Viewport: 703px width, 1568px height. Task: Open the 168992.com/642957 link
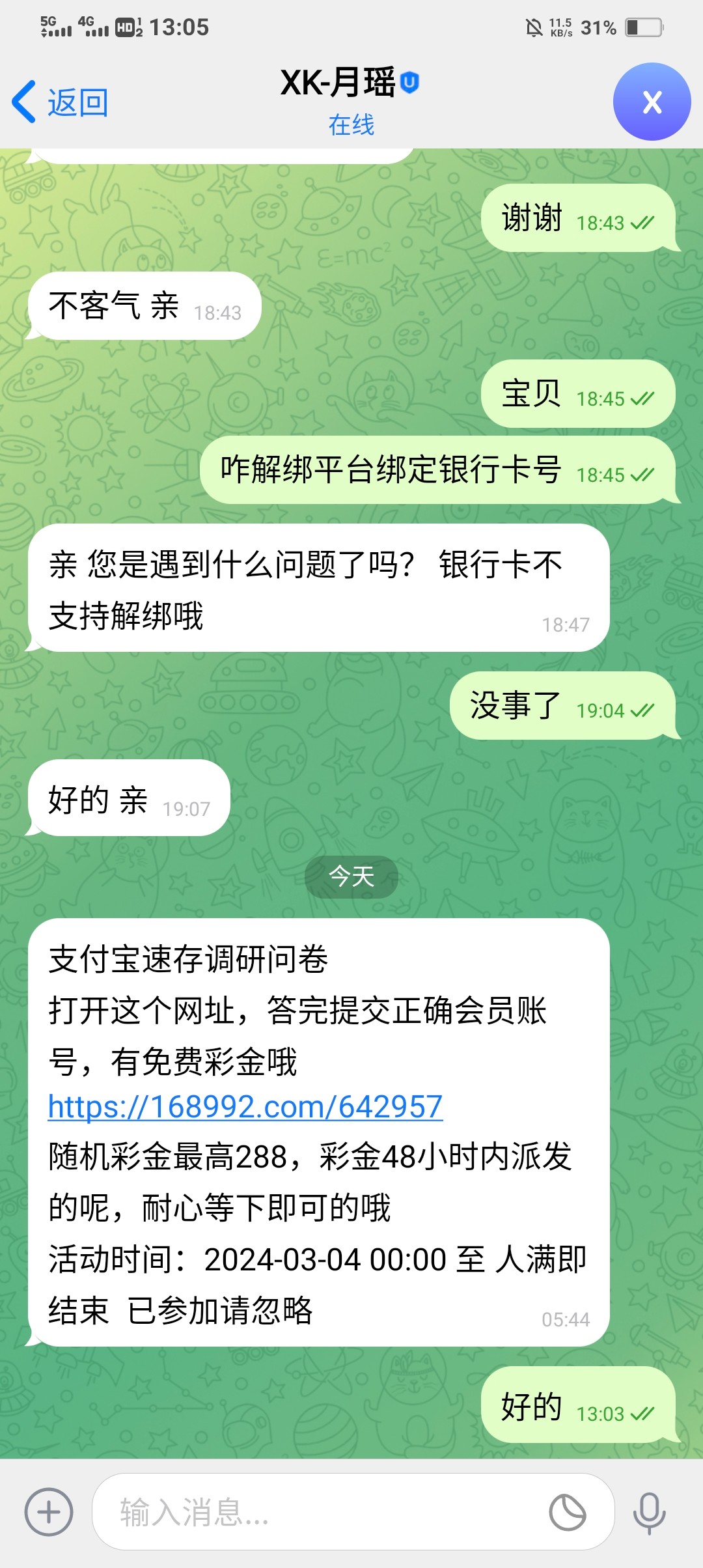(x=245, y=1106)
